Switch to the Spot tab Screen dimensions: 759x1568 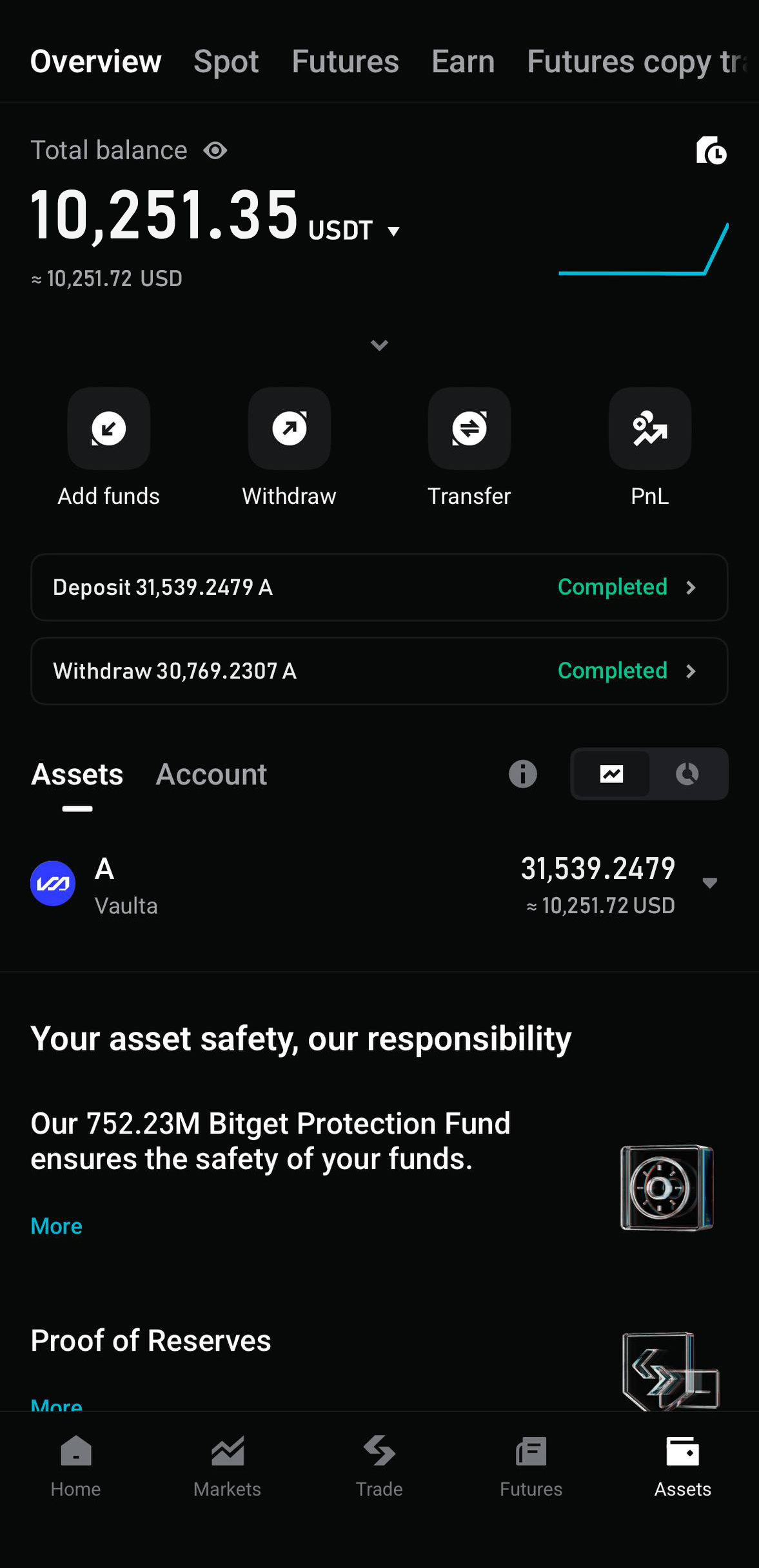click(226, 62)
